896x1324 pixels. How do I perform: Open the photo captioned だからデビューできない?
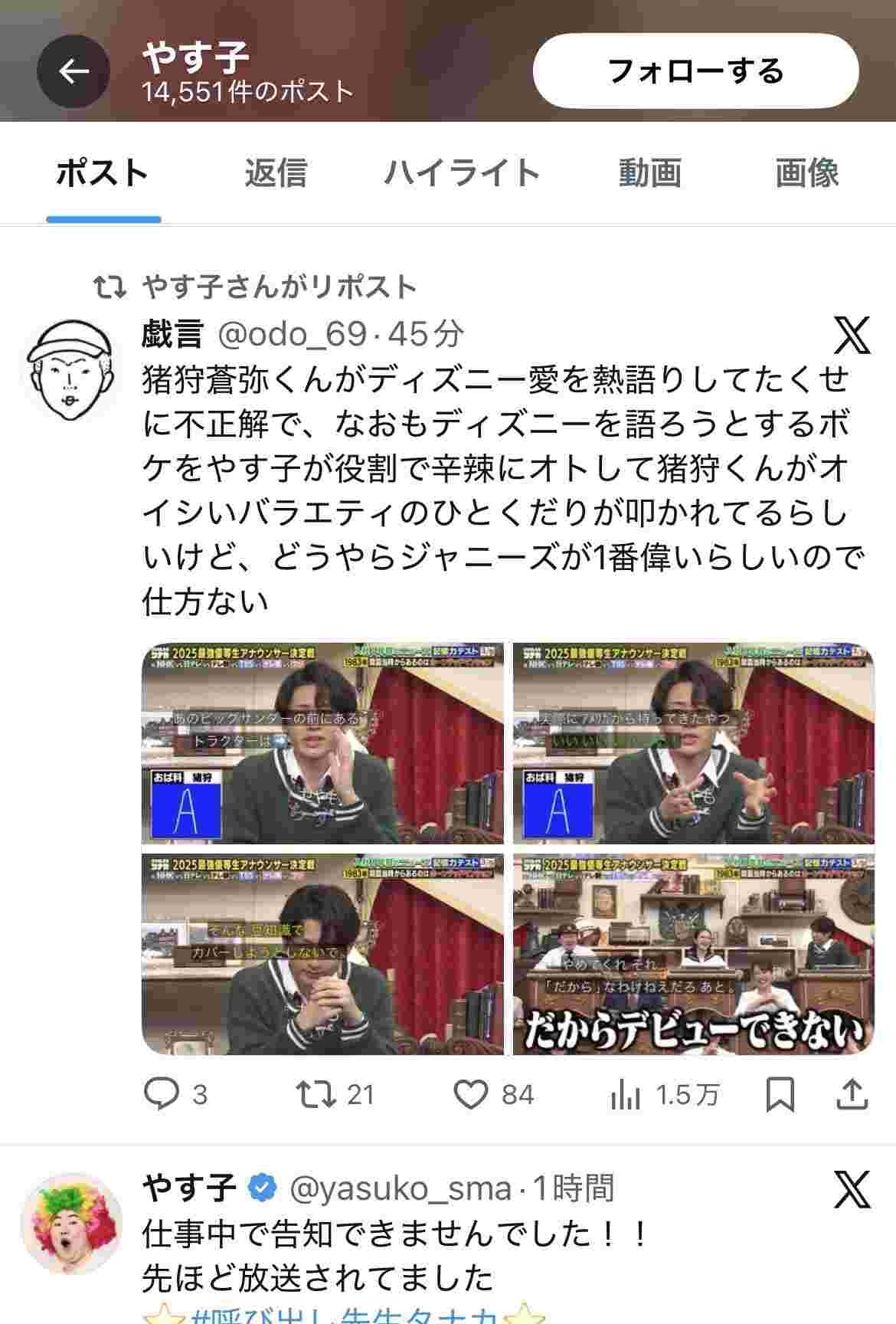[x=693, y=955]
